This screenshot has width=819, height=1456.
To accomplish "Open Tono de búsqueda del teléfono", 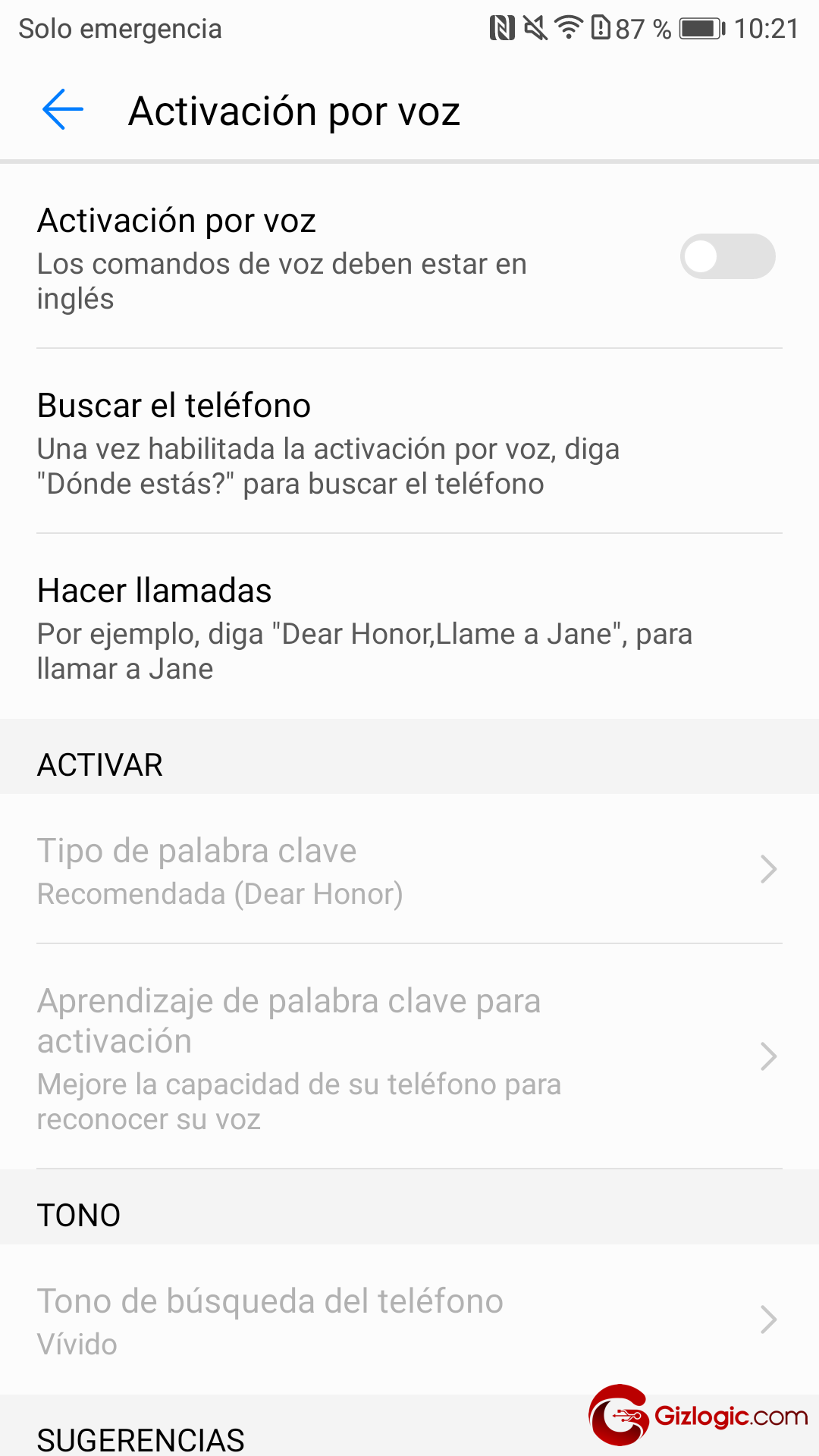I will coord(409,1320).
